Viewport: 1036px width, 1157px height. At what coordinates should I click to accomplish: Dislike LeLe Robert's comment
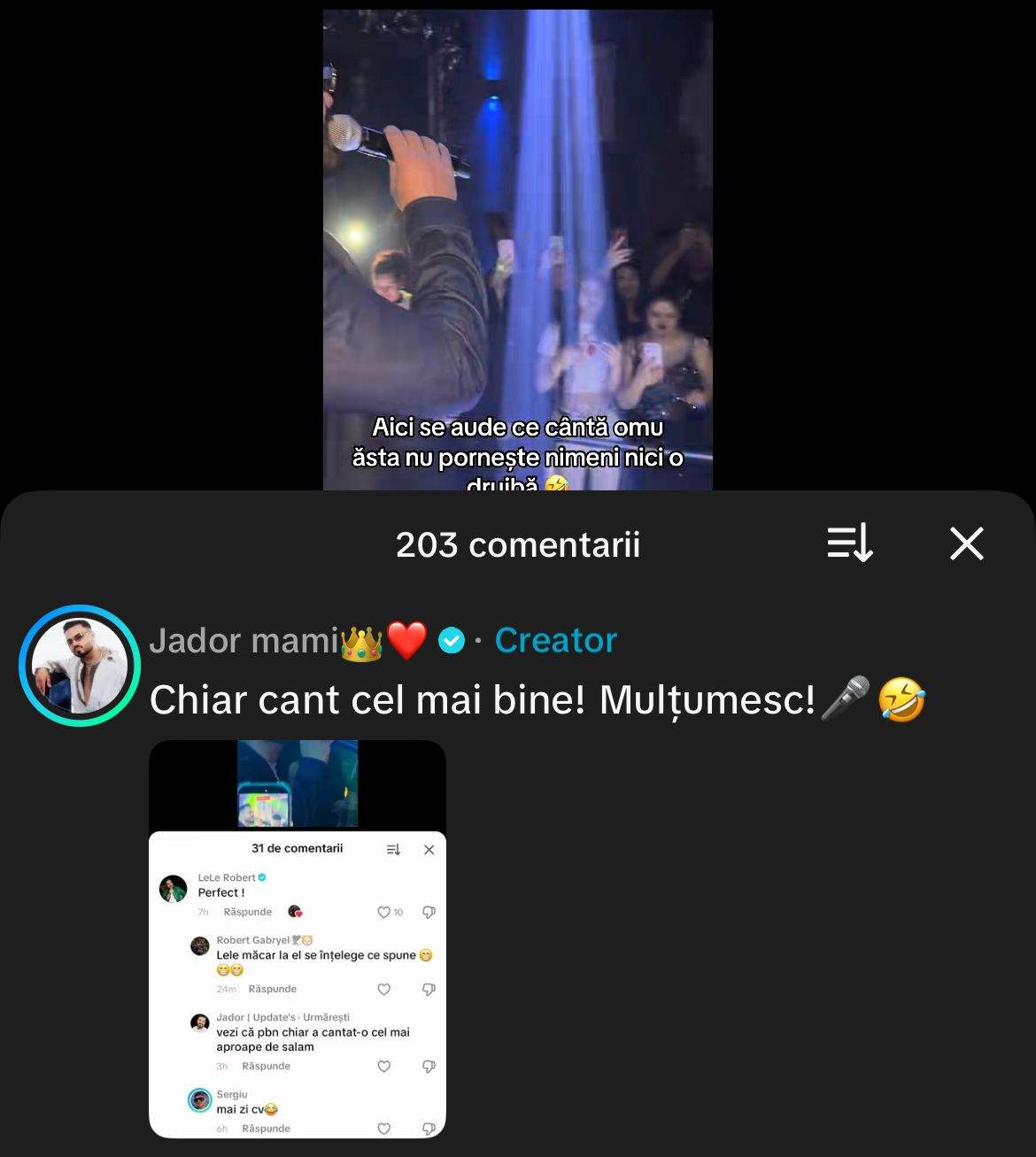429,912
